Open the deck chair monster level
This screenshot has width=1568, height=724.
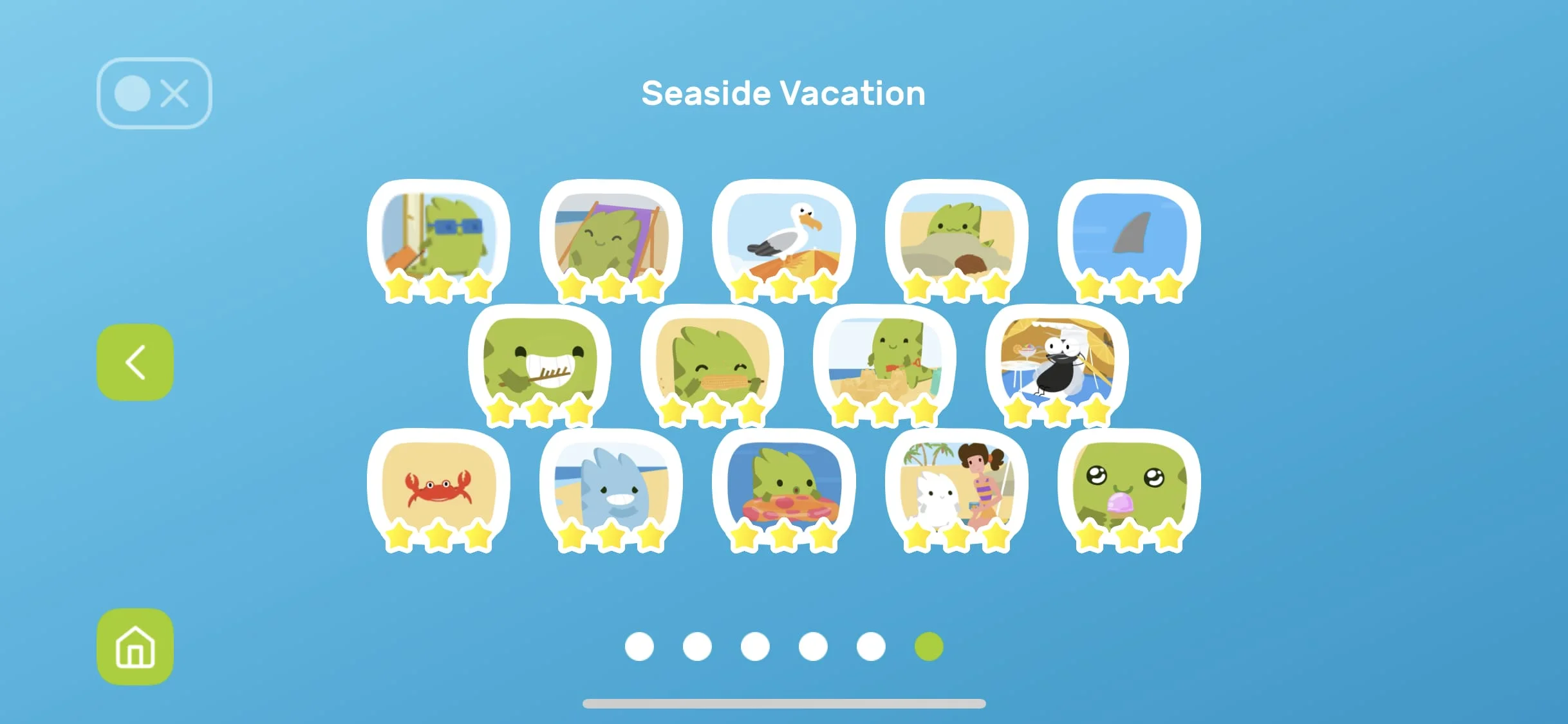point(611,236)
